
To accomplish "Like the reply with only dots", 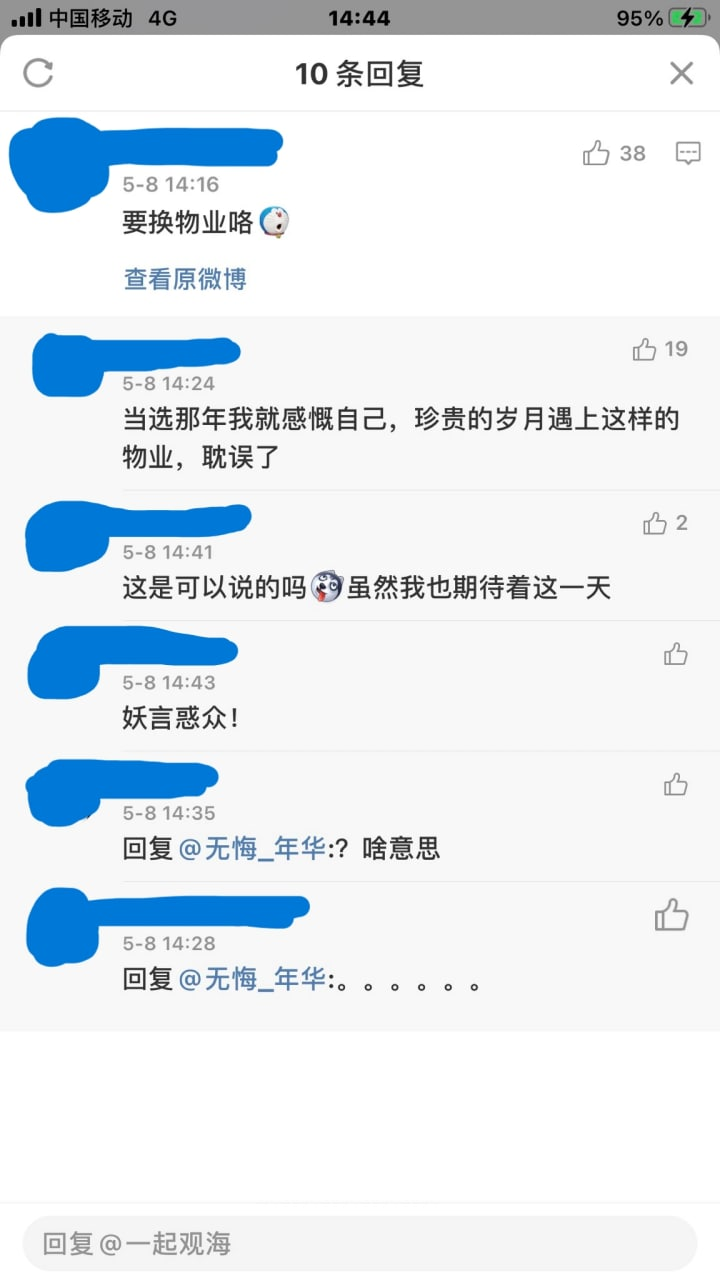I will [x=672, y=915].
